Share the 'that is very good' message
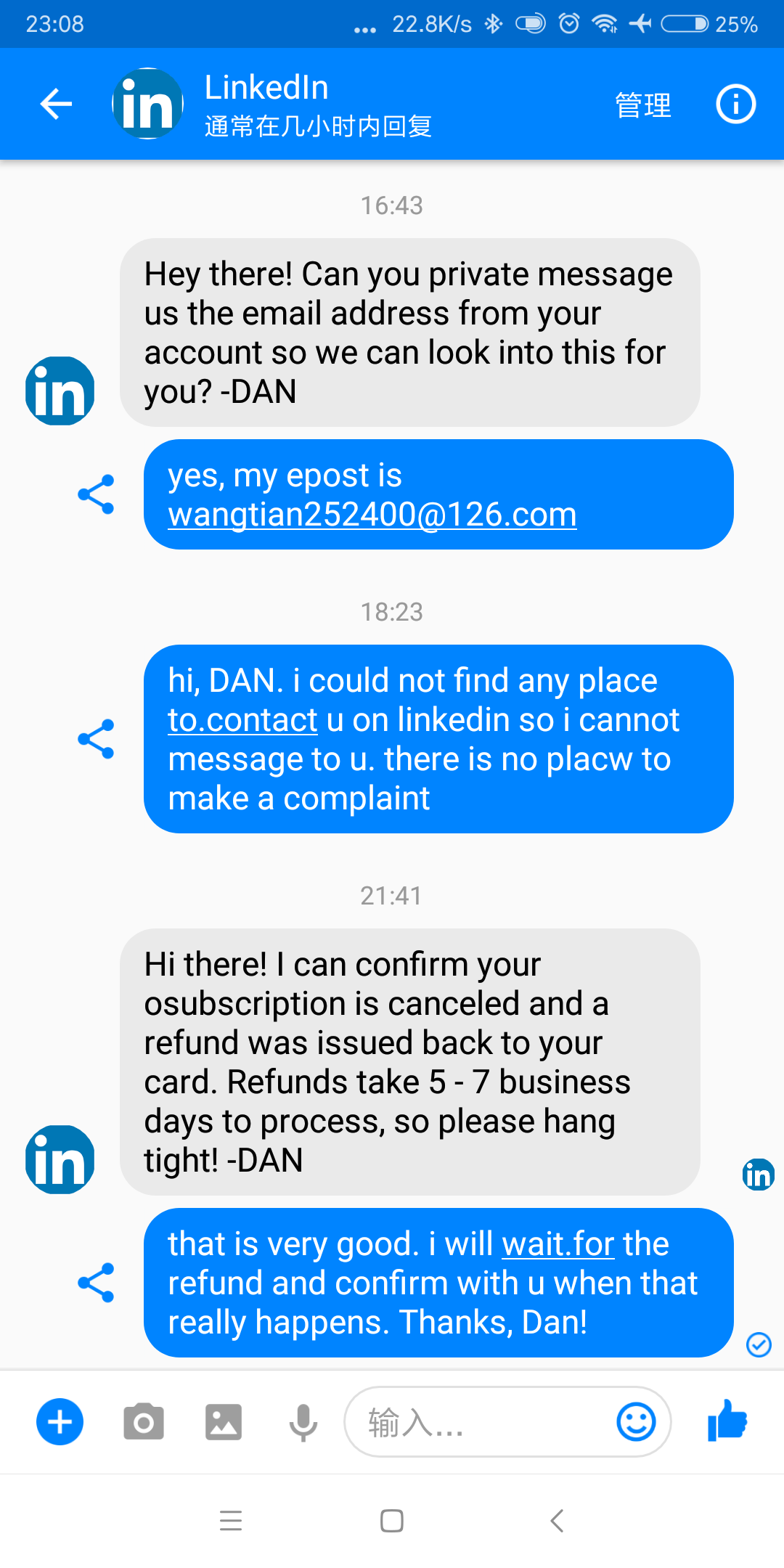 [96, 1283]
